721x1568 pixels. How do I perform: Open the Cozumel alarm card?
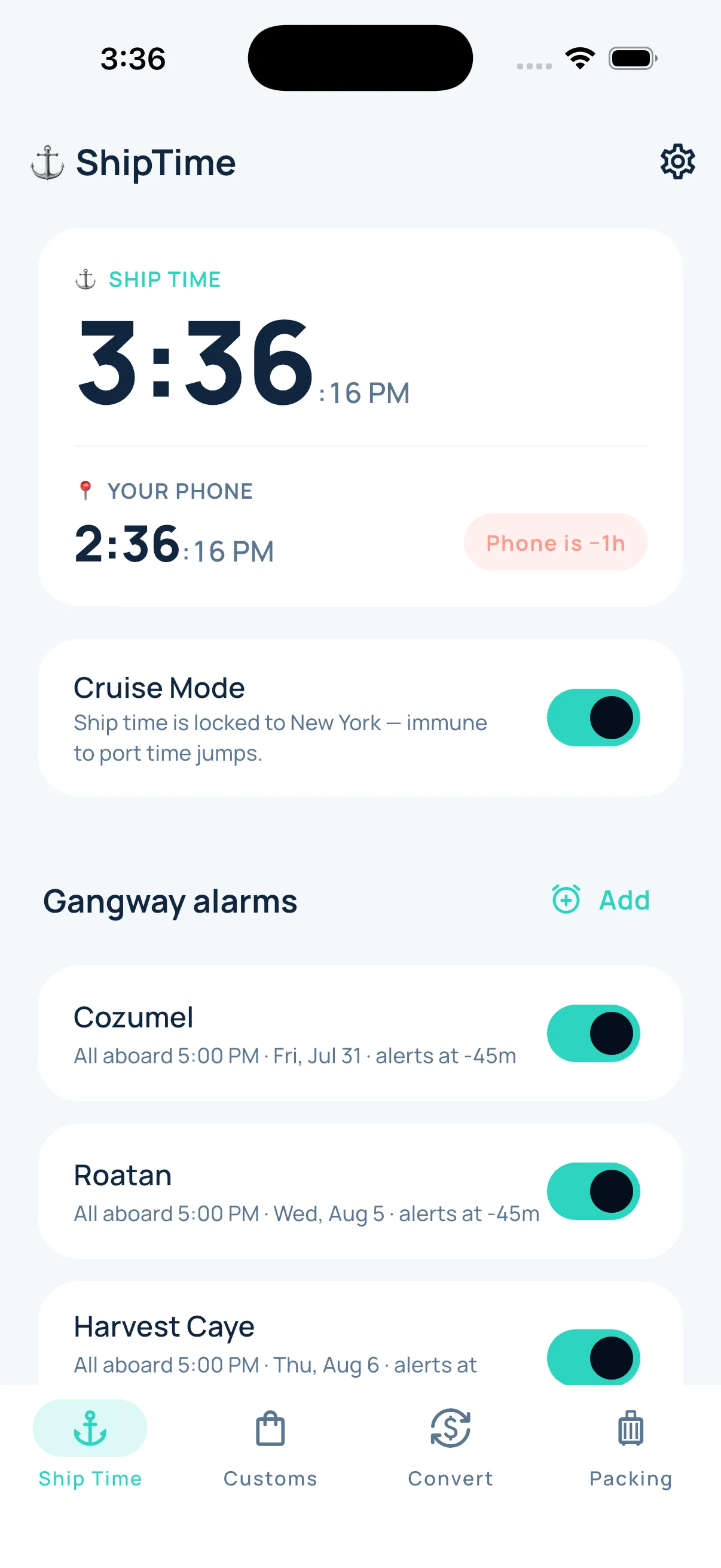coord(360,1033)
